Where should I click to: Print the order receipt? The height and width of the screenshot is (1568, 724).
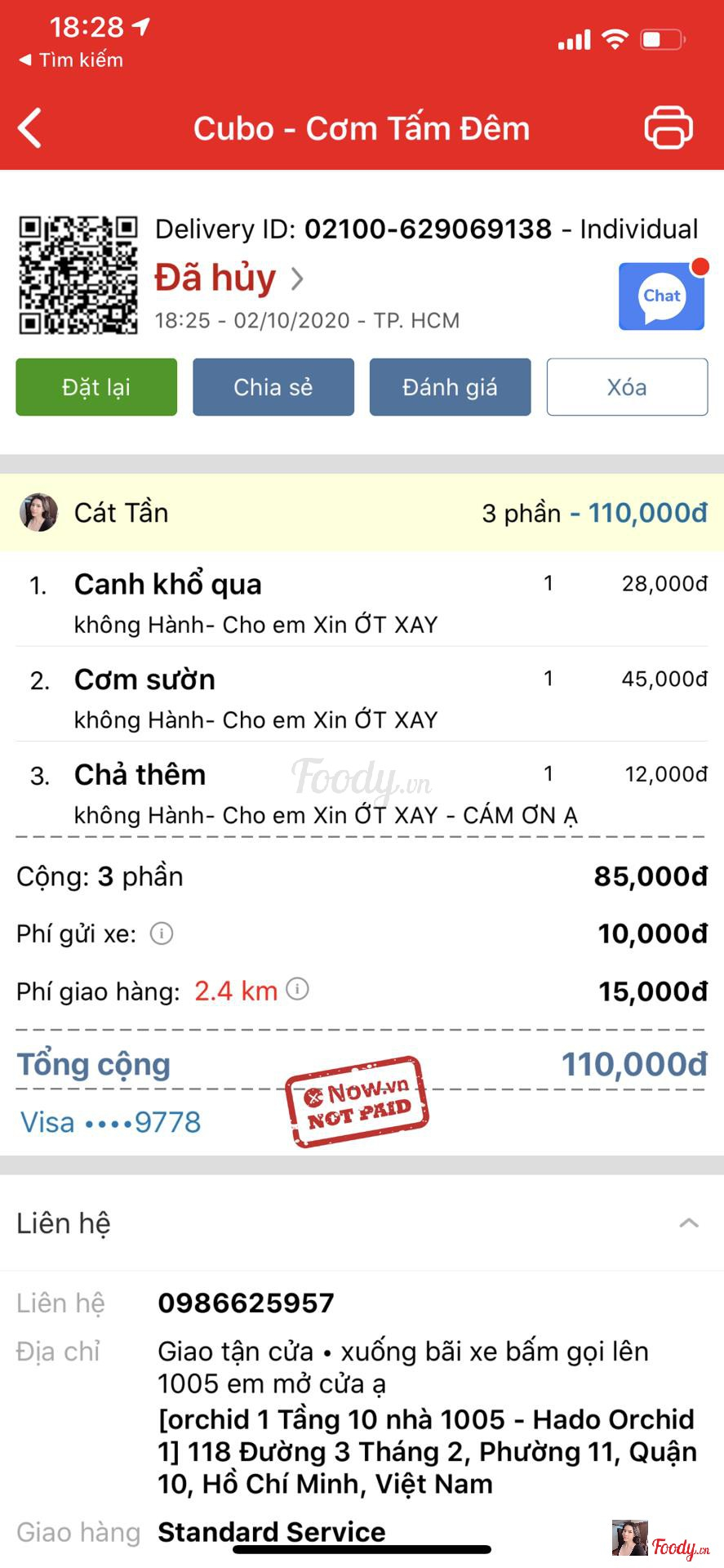668,128
